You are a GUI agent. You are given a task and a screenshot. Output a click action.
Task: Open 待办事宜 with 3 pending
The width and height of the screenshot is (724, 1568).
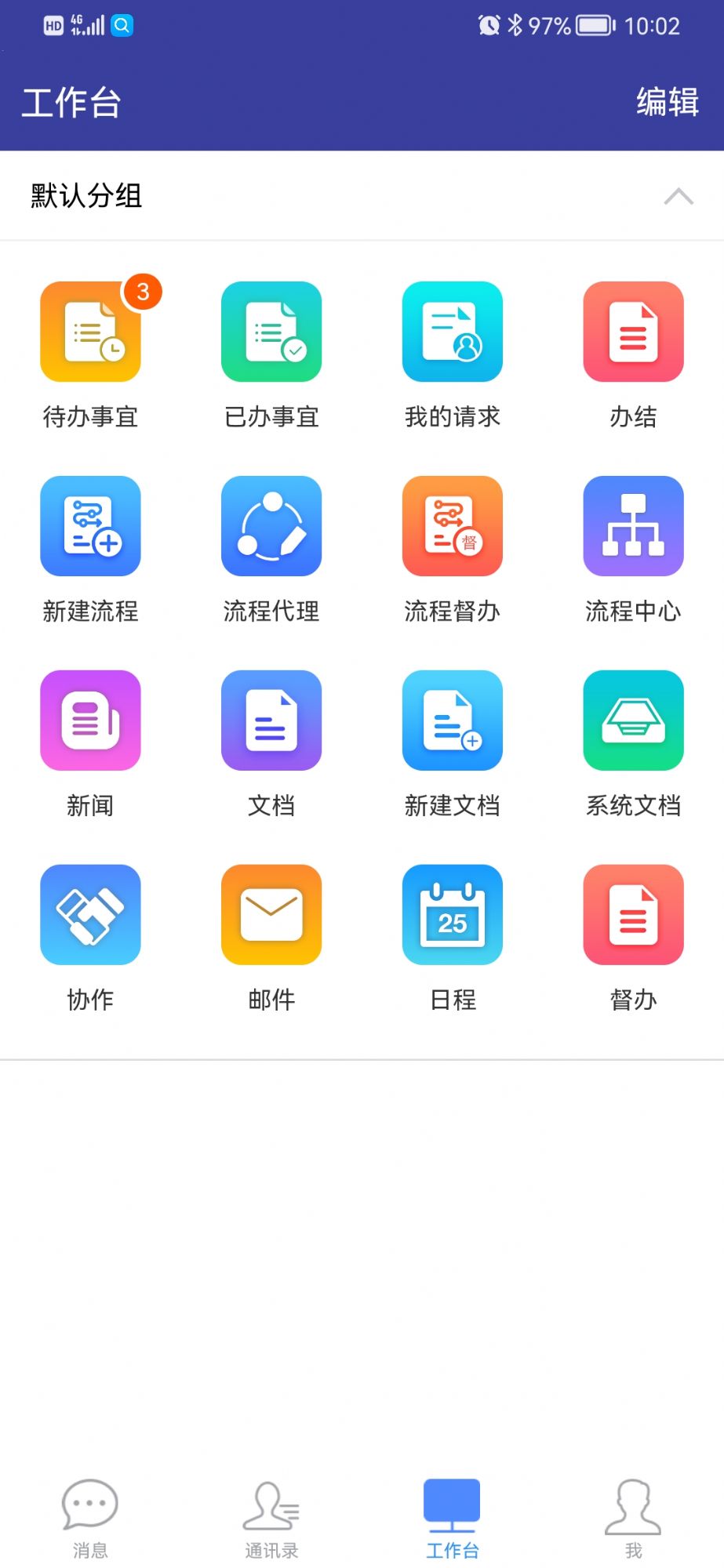91,332
